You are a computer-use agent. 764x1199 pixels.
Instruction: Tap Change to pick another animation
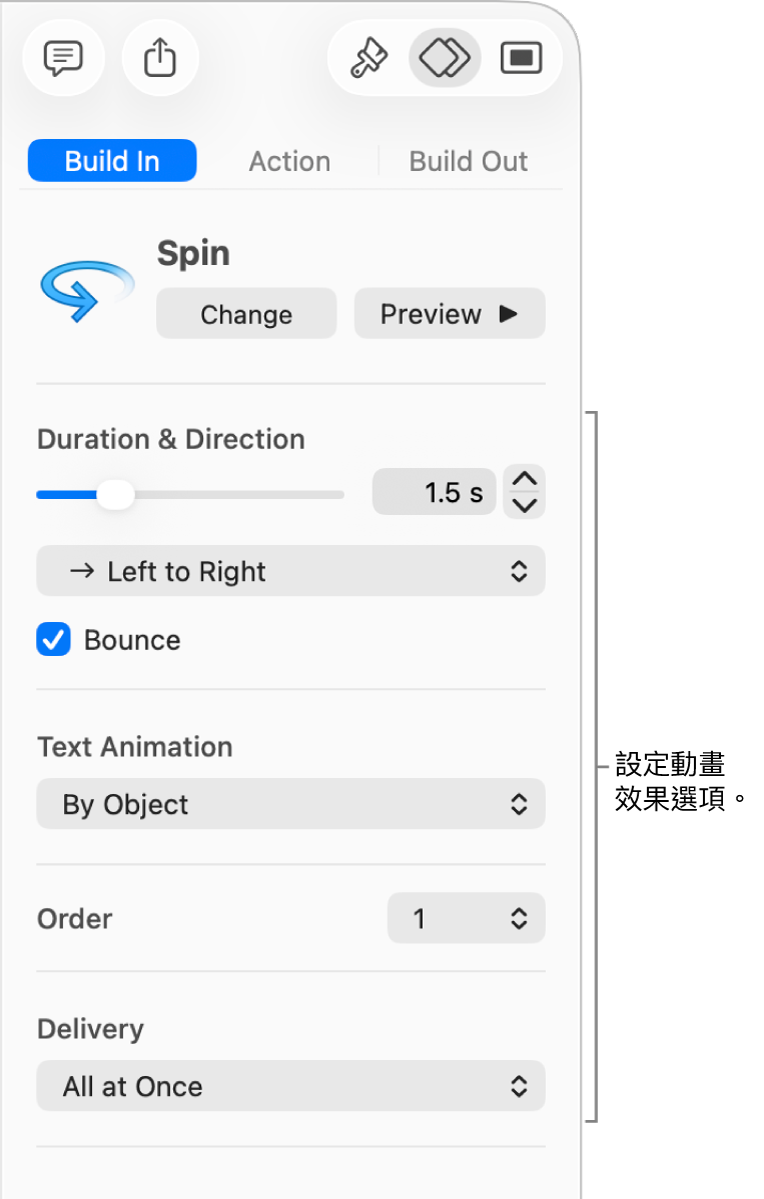pos(246,314)
